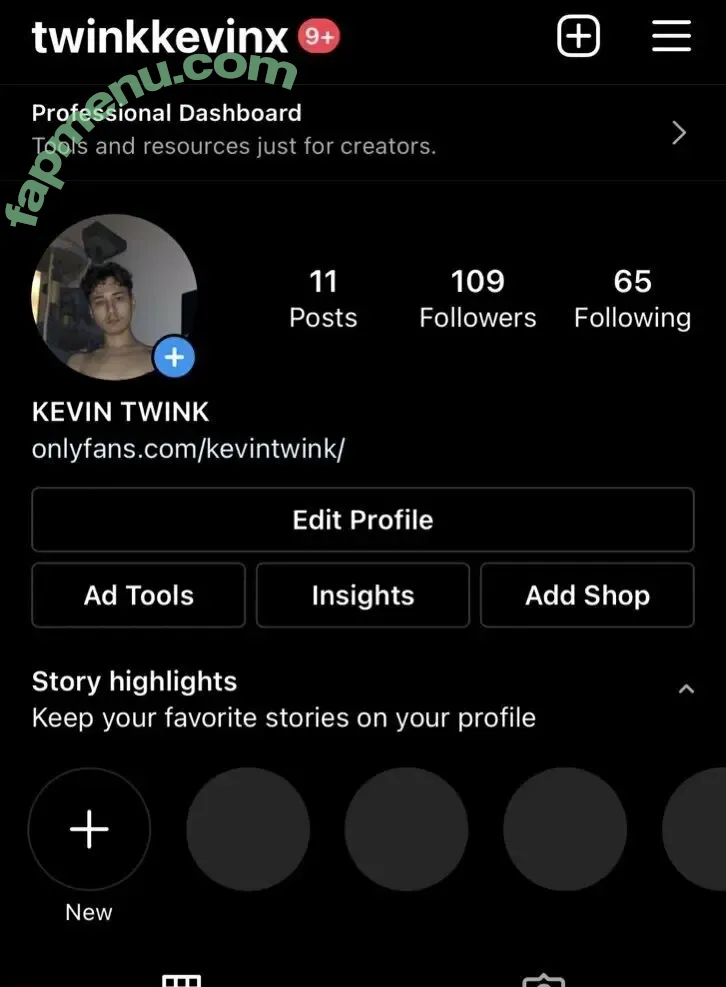Open the account switcher from the username
Screen dimensions: 726x987
point(160,37)
